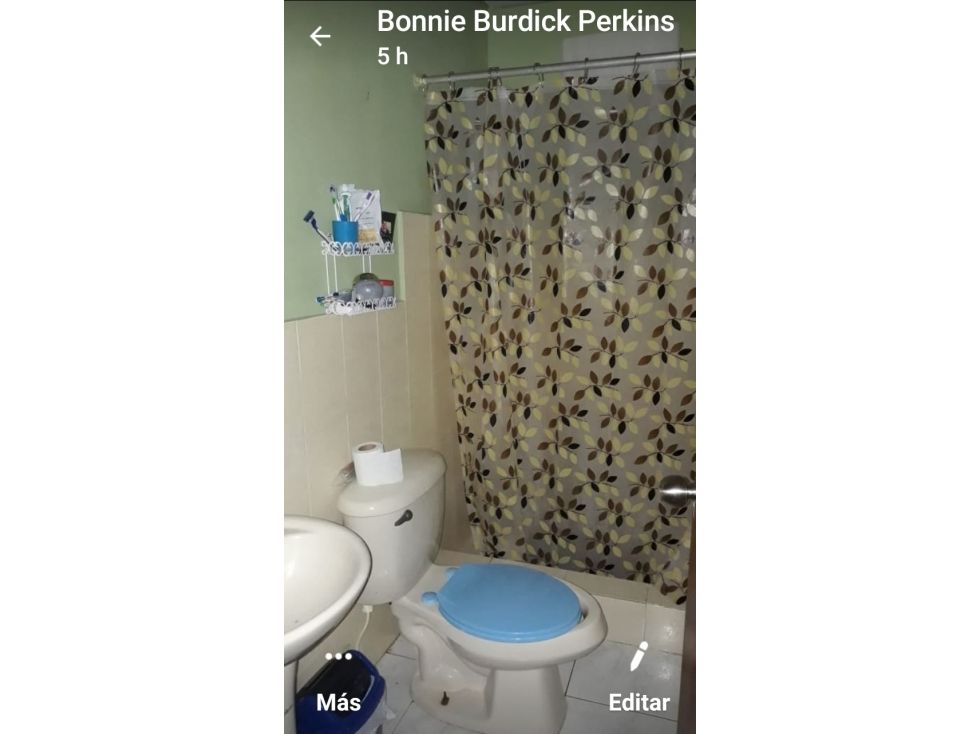The height and width of the screenshot is (734, 979).
Task: Tap Editar to edit the photo
Action: (x=639, y=682)
